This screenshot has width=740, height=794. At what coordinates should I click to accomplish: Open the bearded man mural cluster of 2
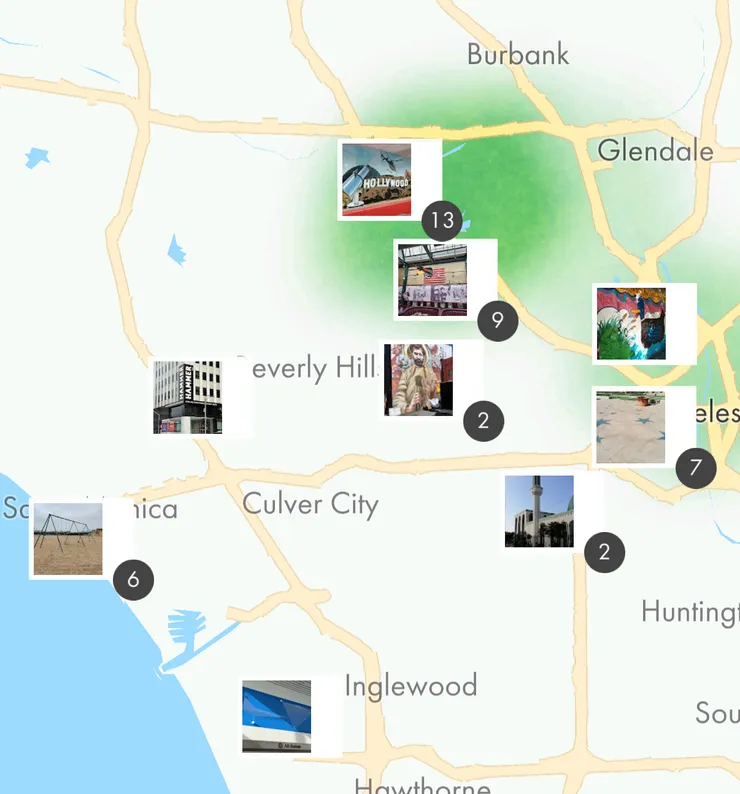pyautogui.click(x=419, y=380)
